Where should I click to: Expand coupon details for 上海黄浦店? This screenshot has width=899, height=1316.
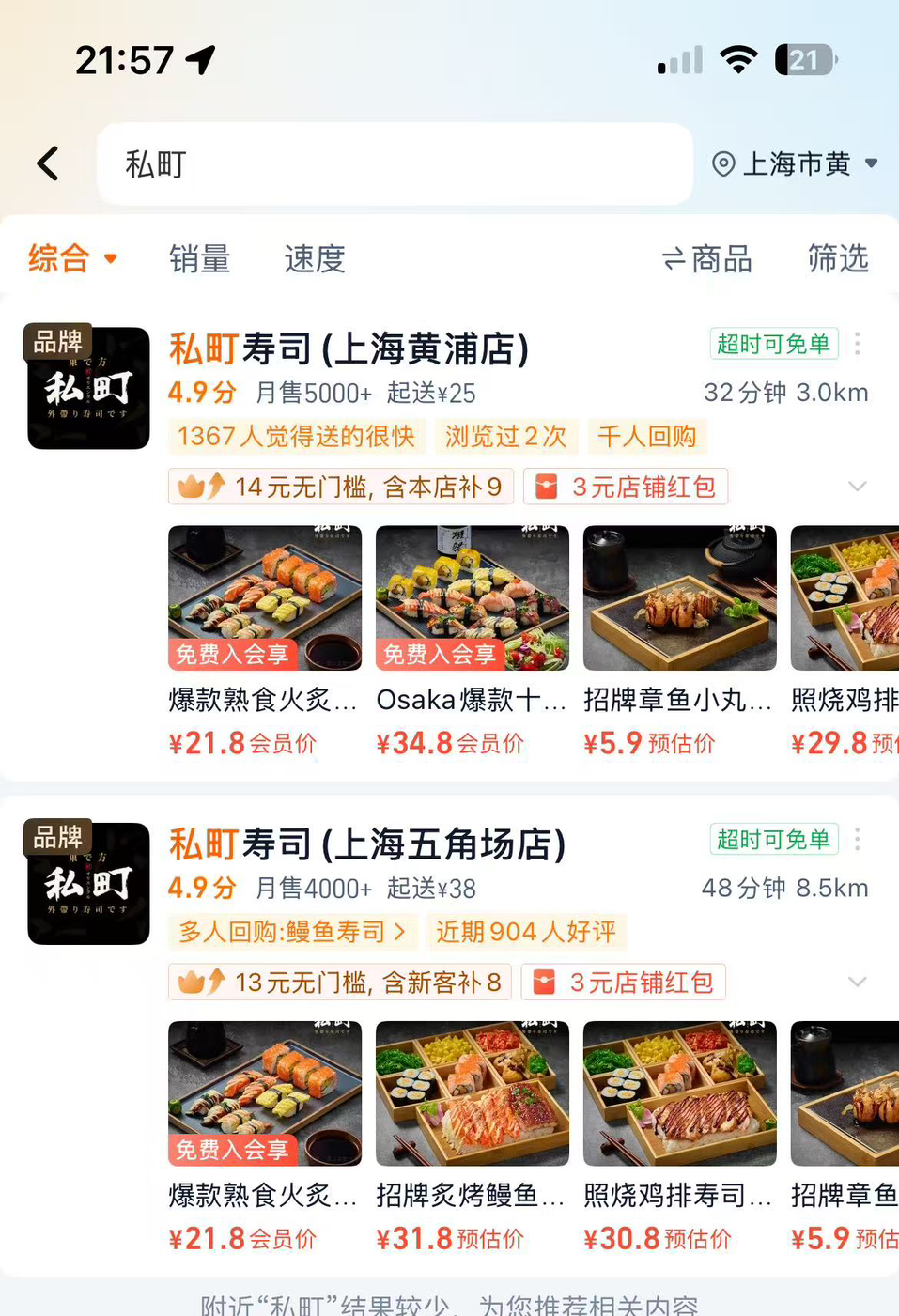tap(857, 487)
